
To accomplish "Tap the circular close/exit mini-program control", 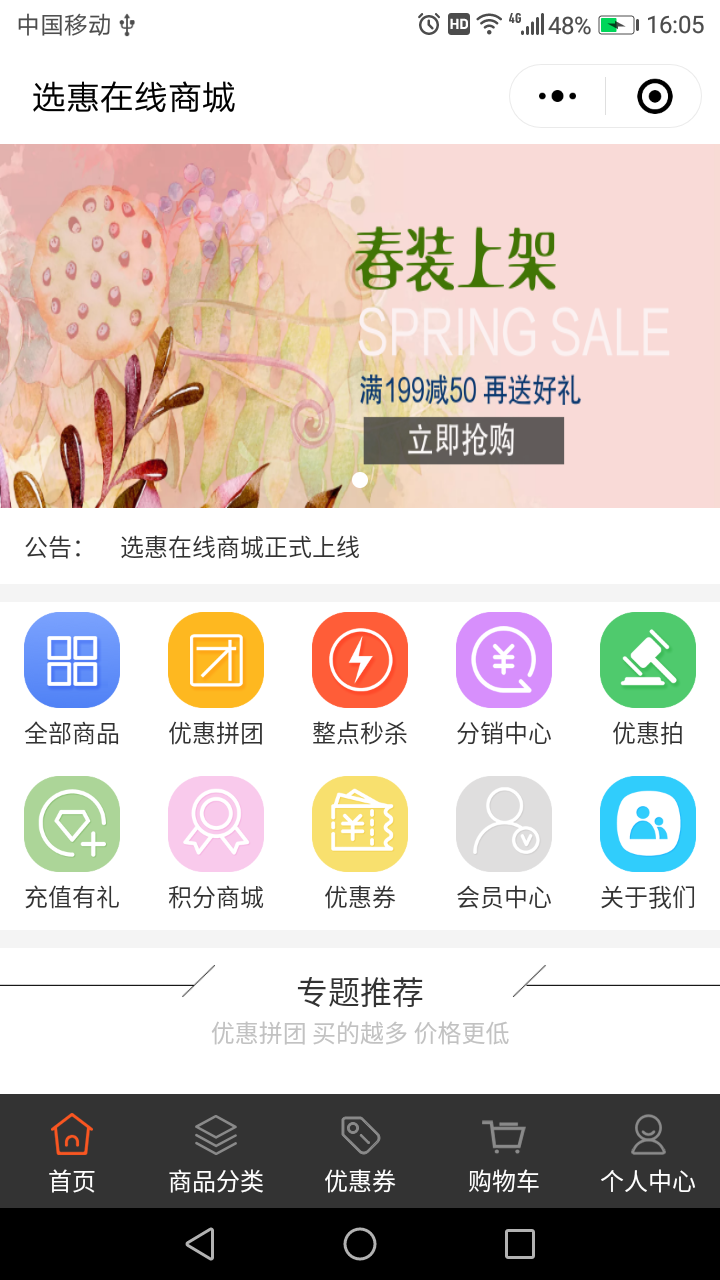I will (653, 95).
